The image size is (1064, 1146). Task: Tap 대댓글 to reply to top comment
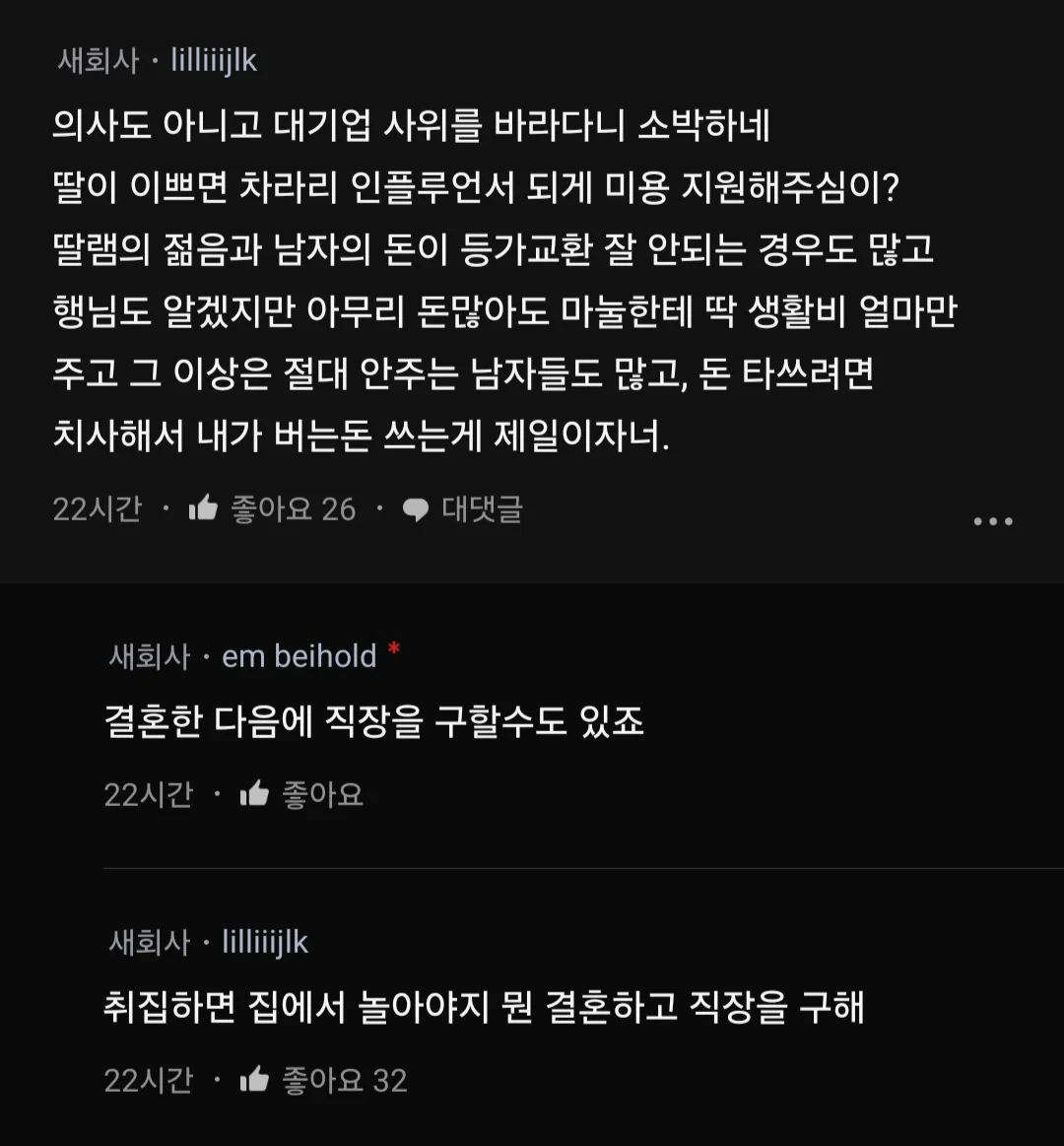pos(463,508)
